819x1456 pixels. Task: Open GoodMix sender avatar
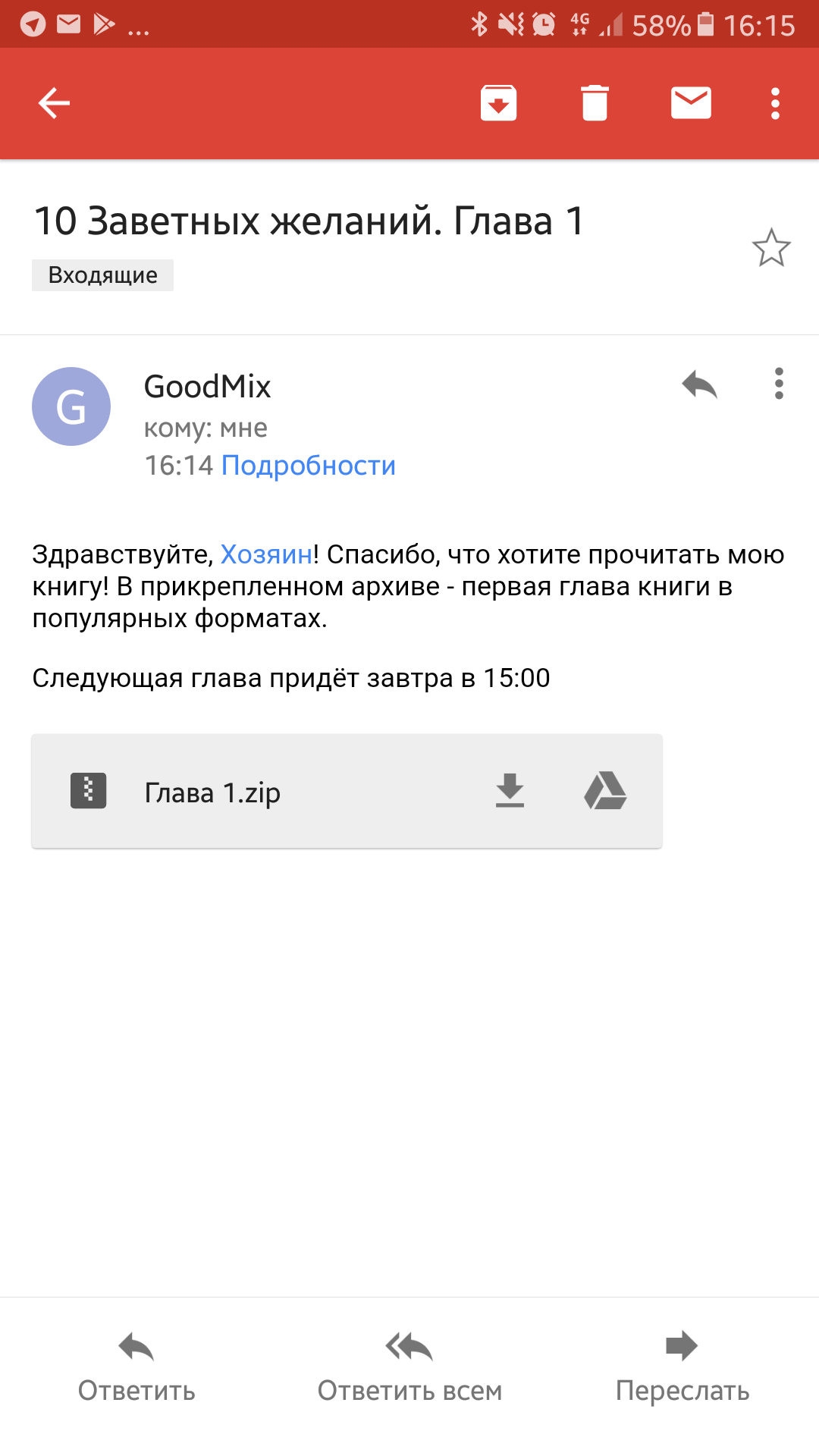pyautogui.click(x=71, y=406)
